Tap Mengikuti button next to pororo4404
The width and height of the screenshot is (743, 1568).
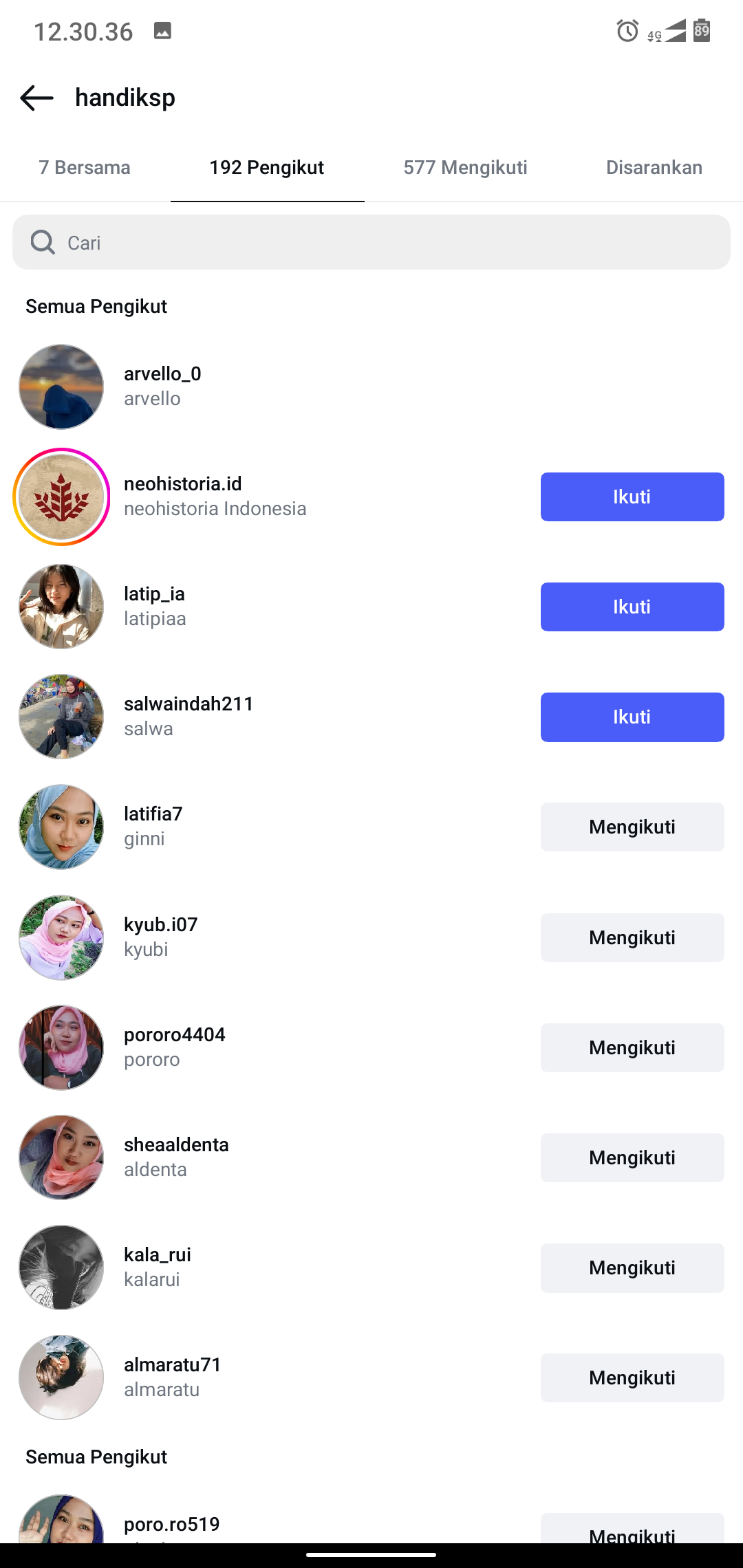(x=632, y=1047)
